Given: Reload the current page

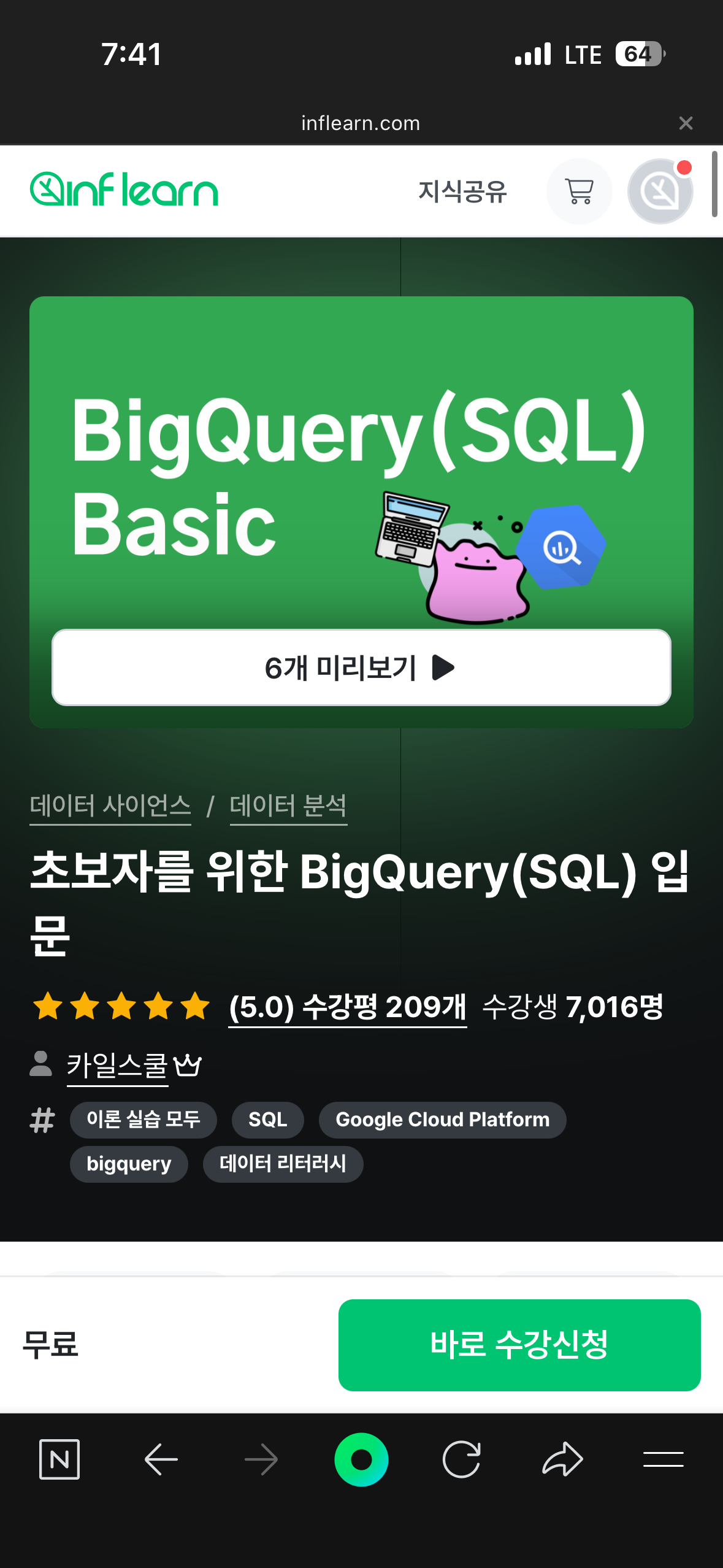Looking at the screenshot, I should click(461, 1459).
